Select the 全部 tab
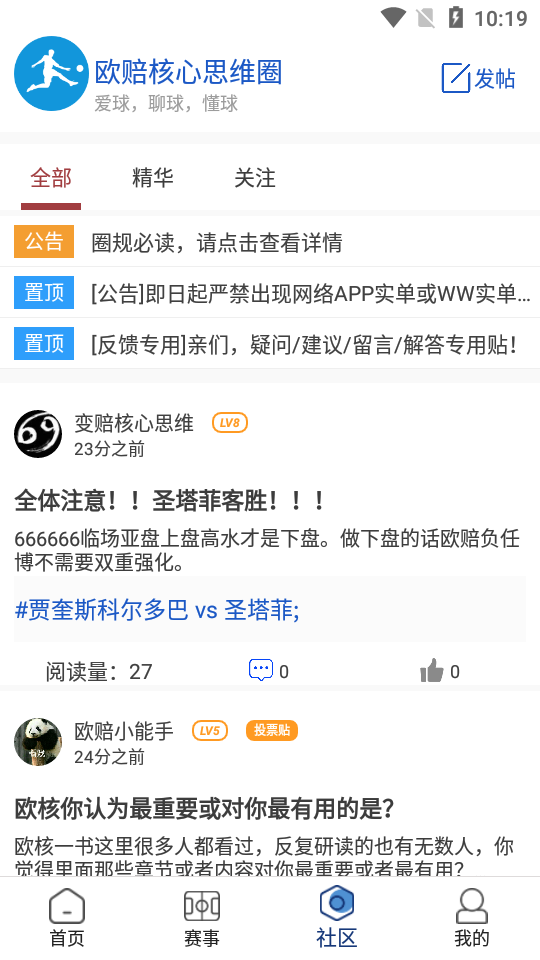 coord(51,178)
